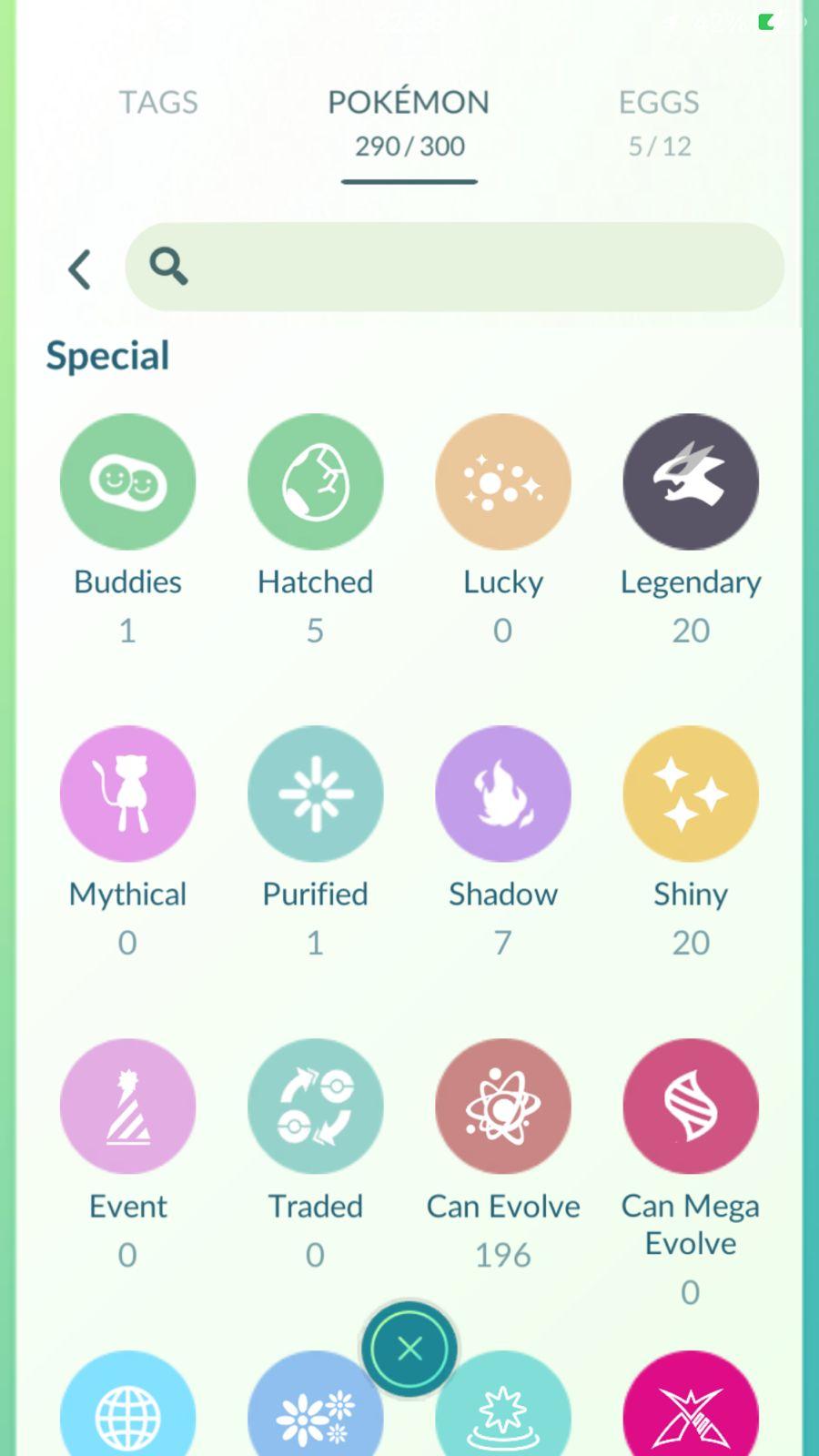Select the Lucky filter
Image resolution: width=819 pixels, height=1456 pixels.
point(503,482)
